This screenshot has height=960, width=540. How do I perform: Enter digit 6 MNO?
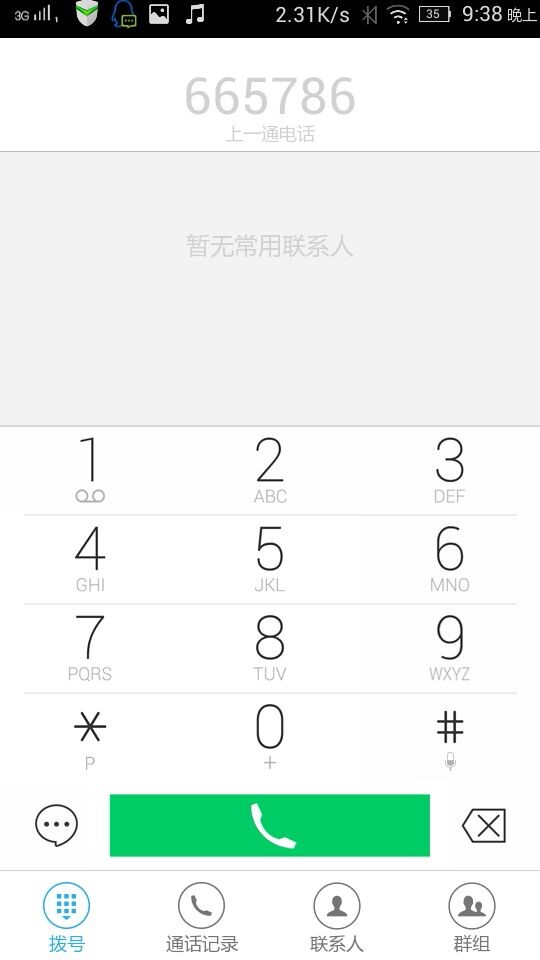point(450,560)
